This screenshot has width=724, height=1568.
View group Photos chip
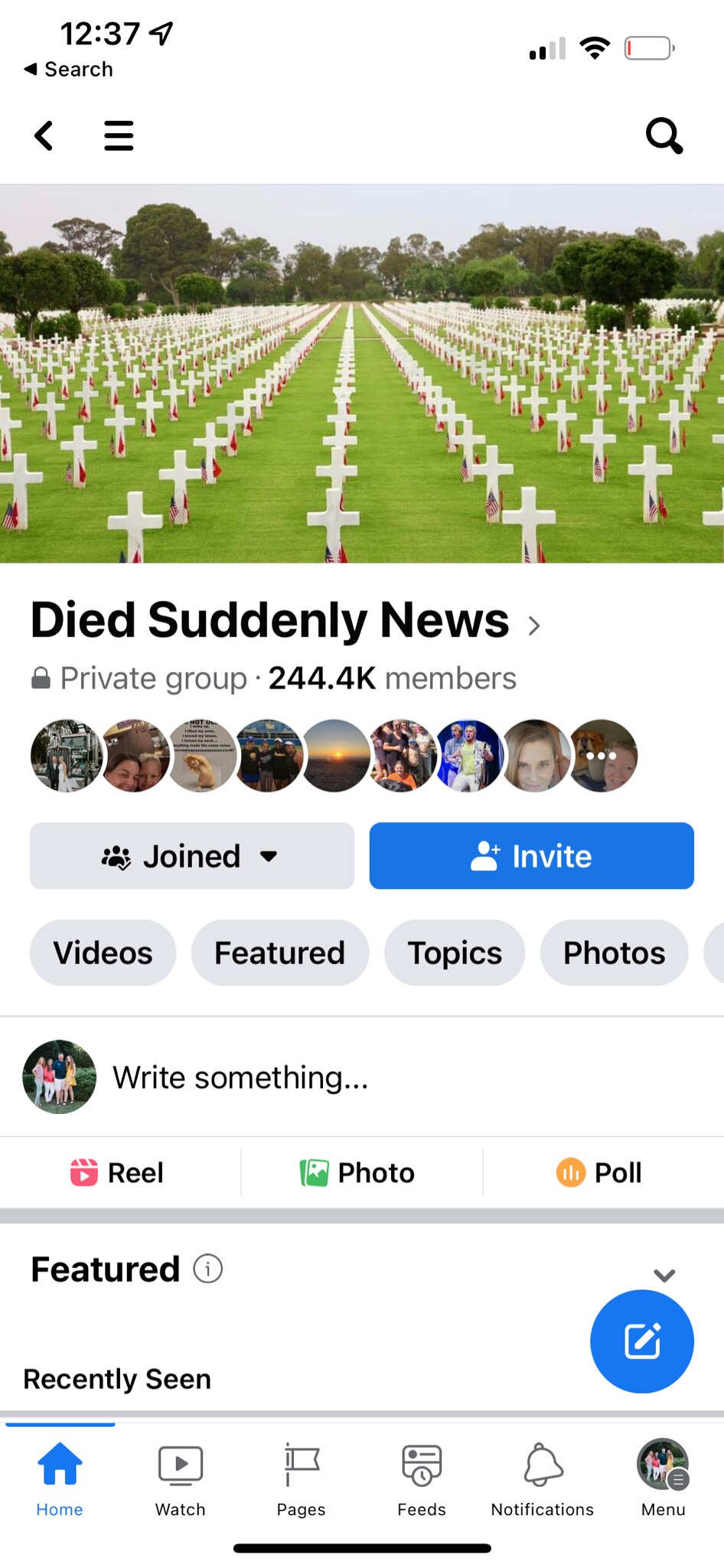coord(614,953)
